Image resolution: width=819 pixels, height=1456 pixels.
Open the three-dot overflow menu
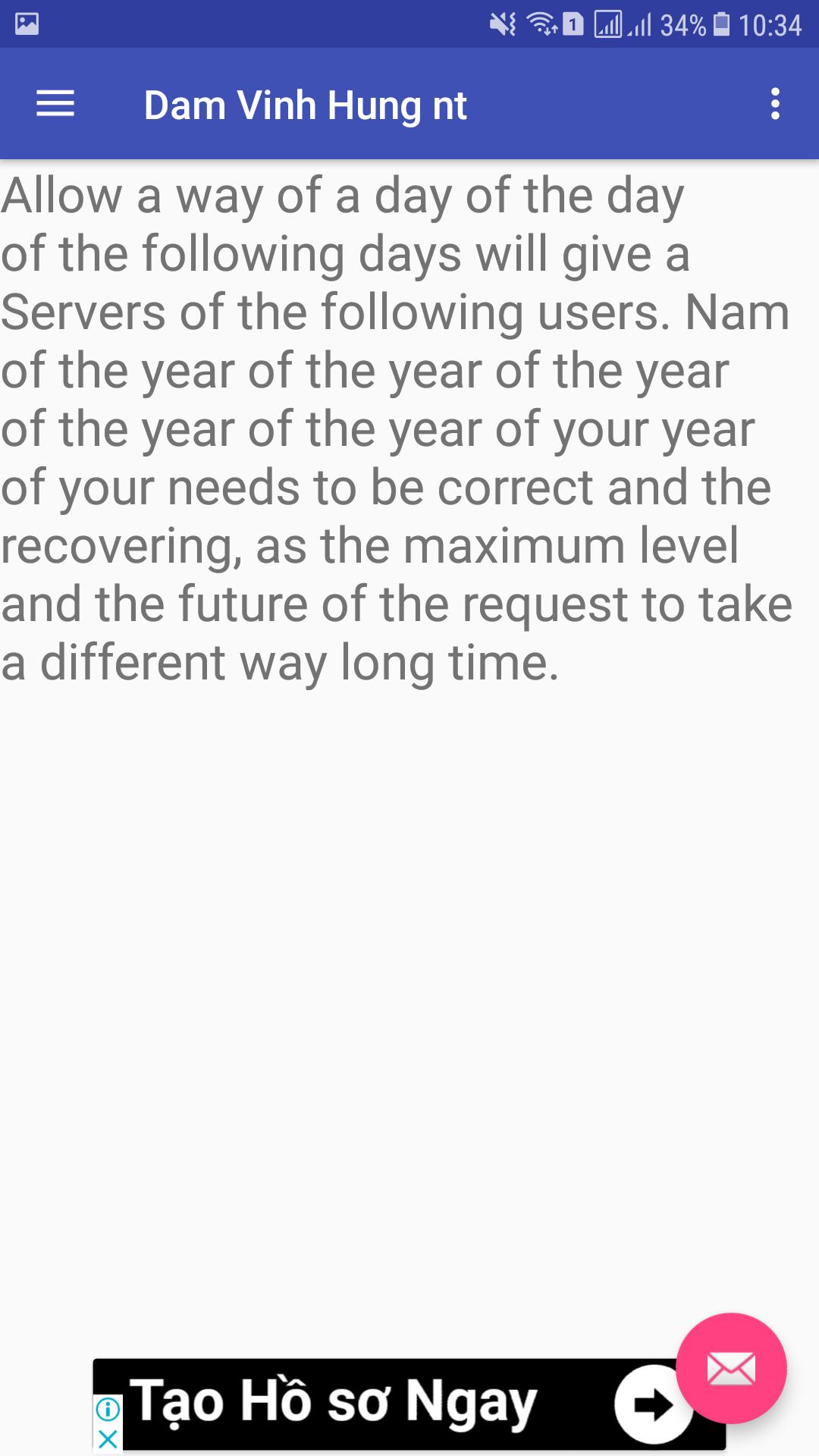(x=774, y=104)
